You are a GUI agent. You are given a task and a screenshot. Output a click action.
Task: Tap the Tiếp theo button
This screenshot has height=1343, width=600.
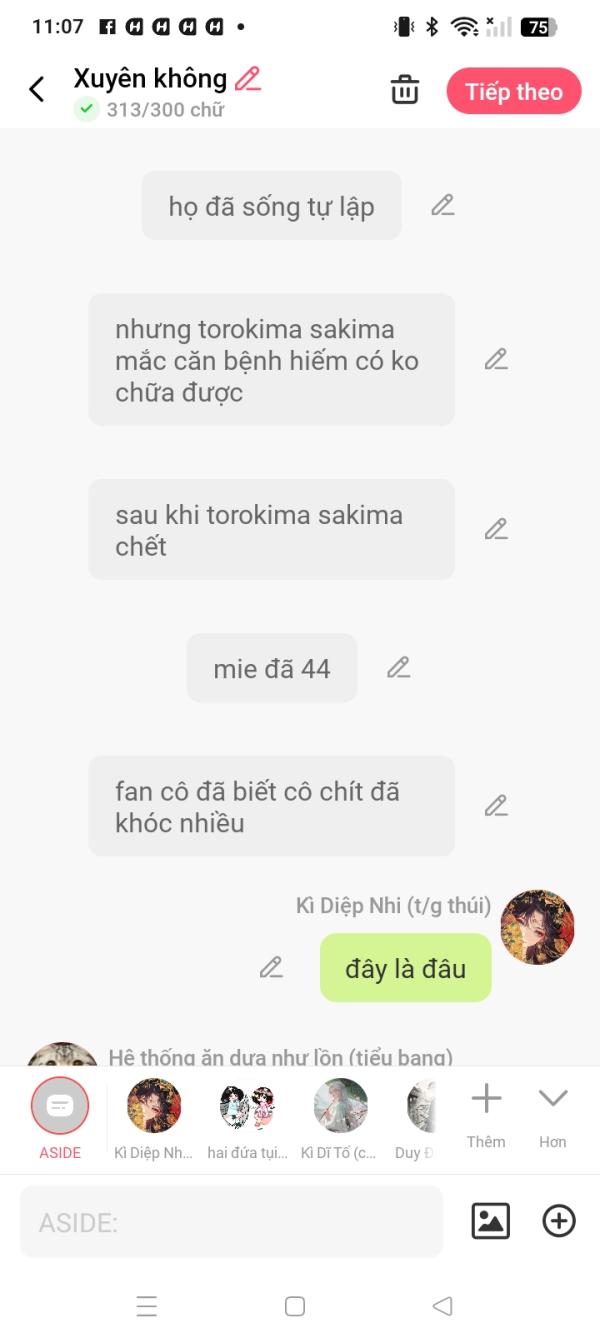[x=514, y=92]
